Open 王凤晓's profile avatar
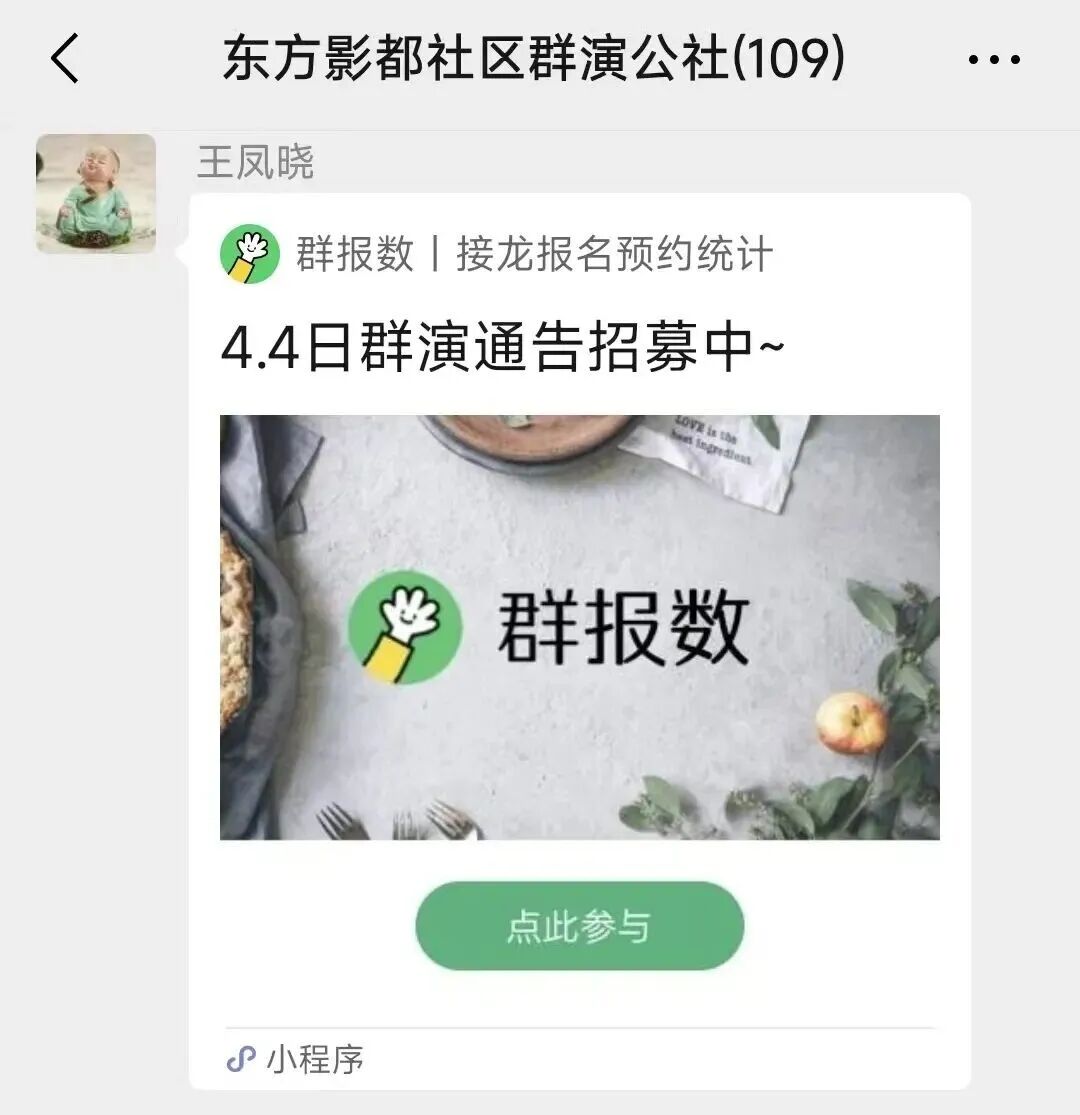The image size is (1080, 1115). pos(96,194)
